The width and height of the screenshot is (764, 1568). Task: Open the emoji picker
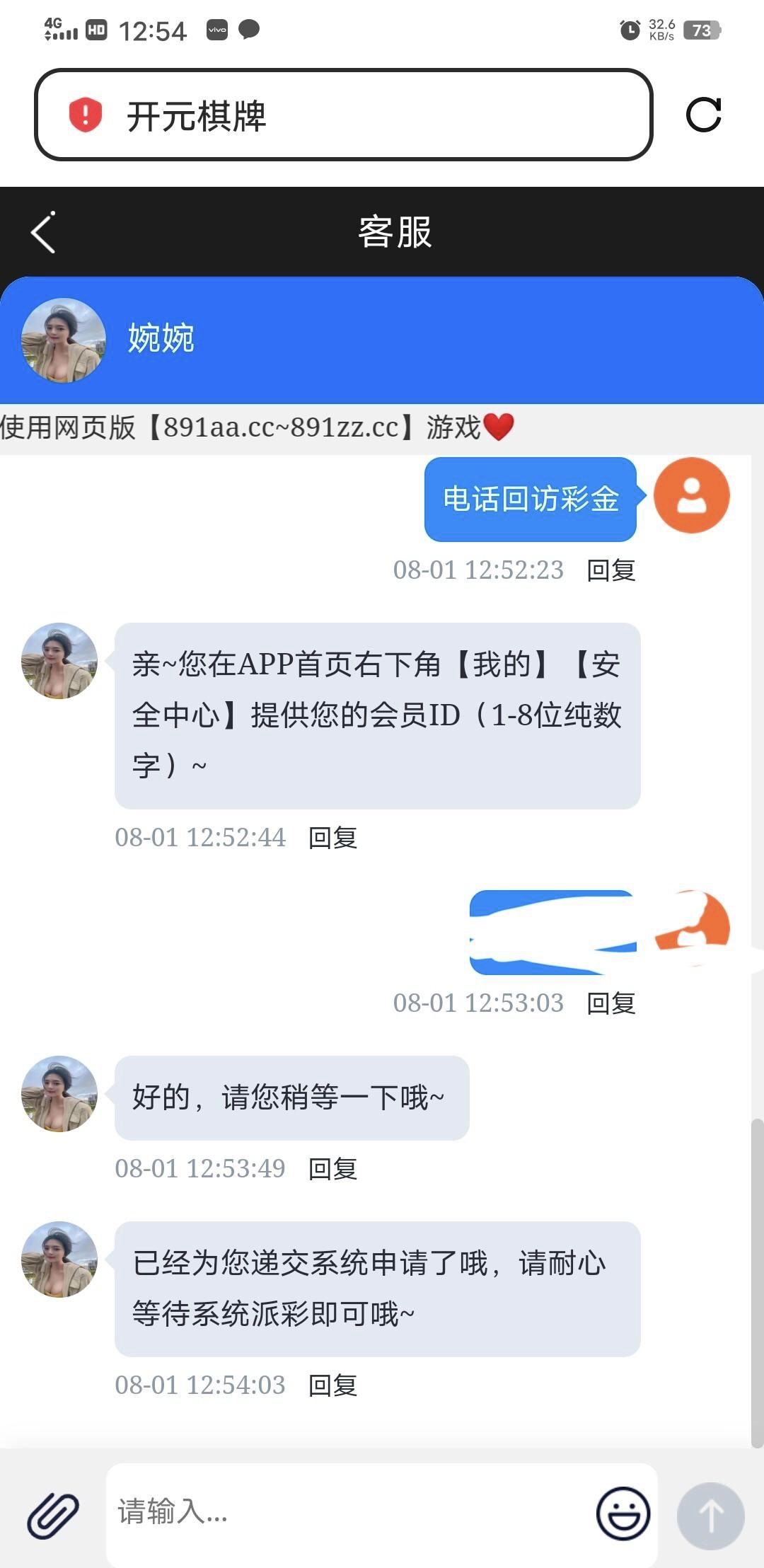tap(623, 1514)
